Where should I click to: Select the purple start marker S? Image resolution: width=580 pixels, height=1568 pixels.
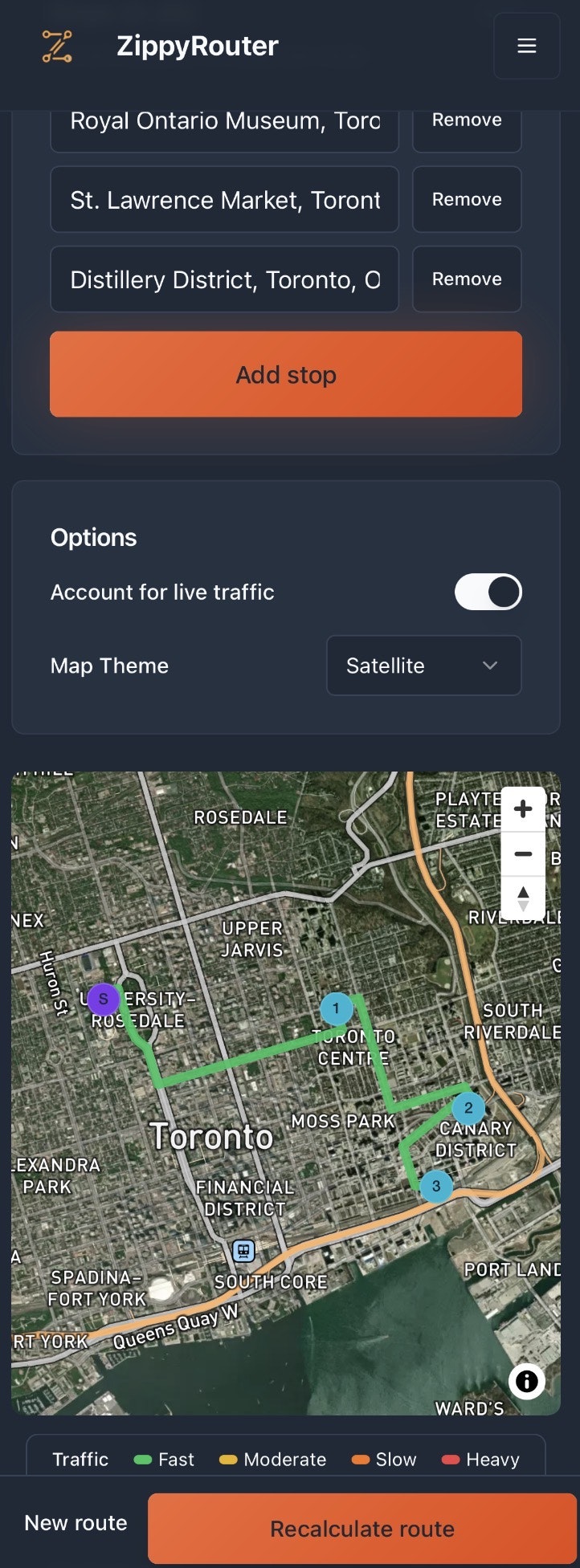point(104,999)
